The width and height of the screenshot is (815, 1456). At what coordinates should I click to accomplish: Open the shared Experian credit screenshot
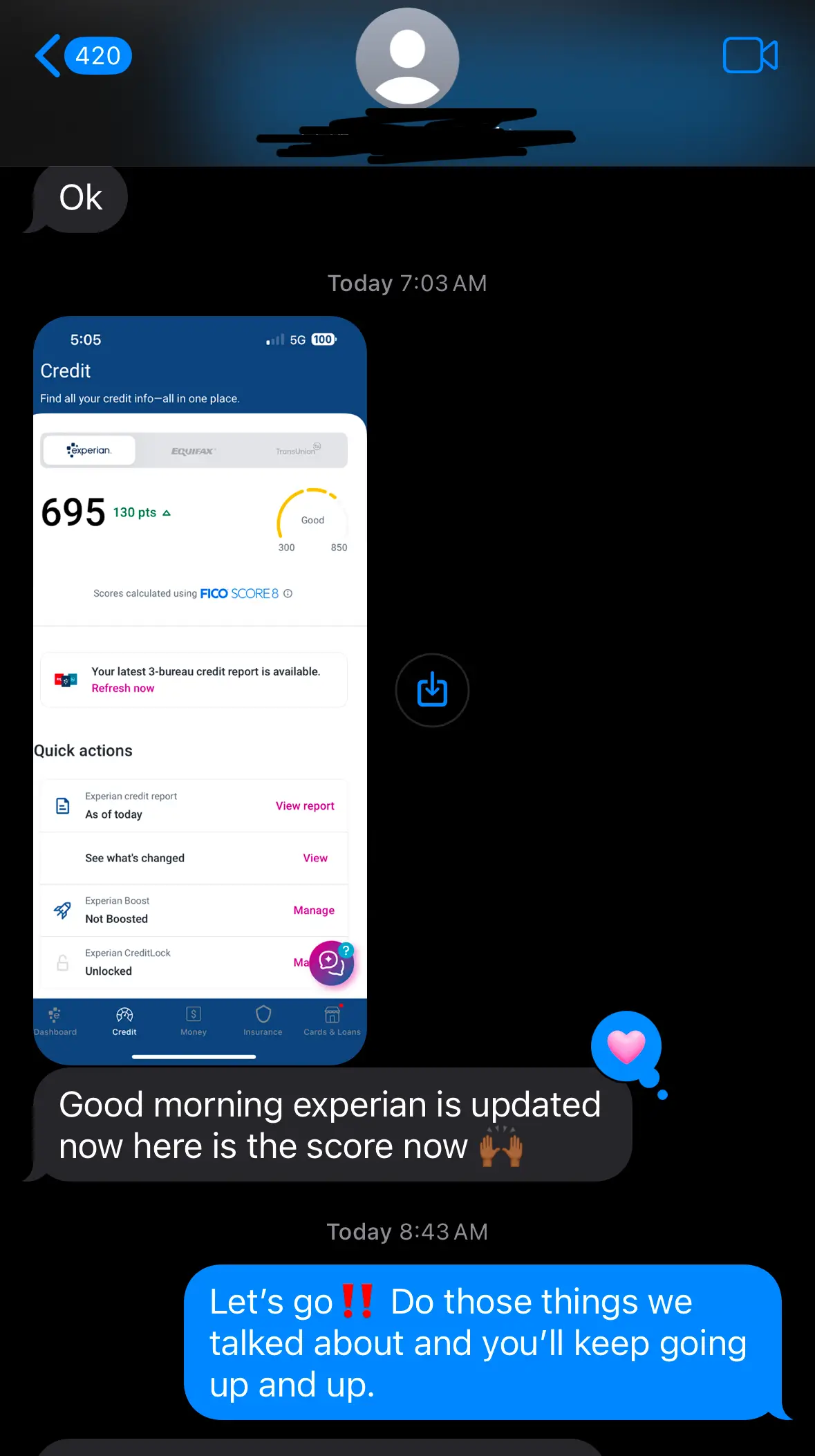click(x=200, y=690)
